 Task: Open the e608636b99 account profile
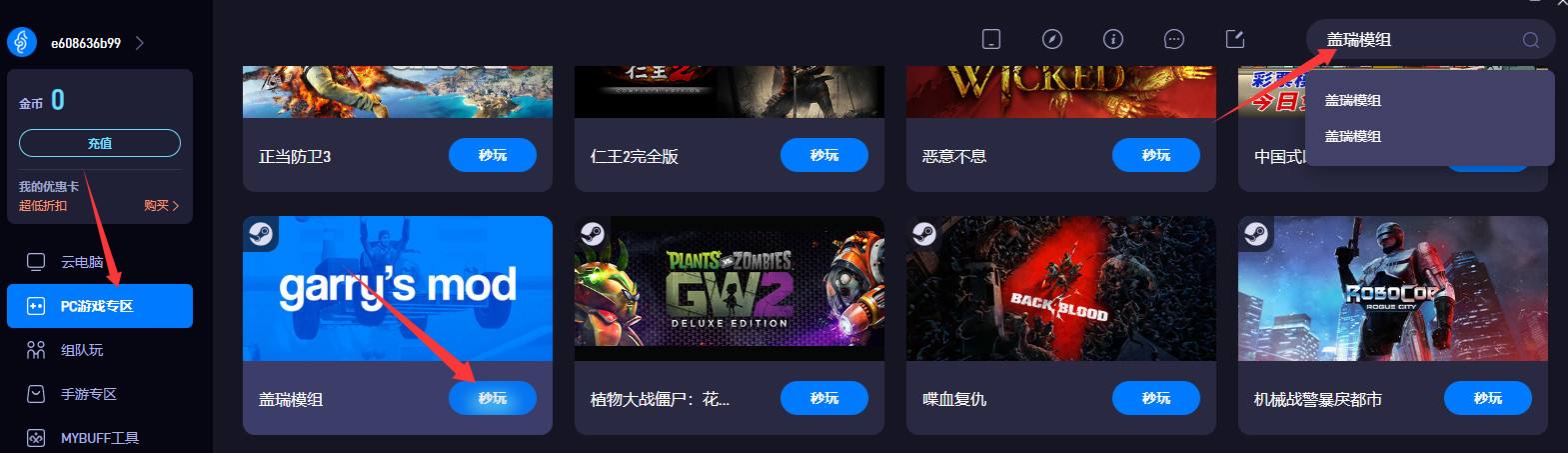pos(85,43)
